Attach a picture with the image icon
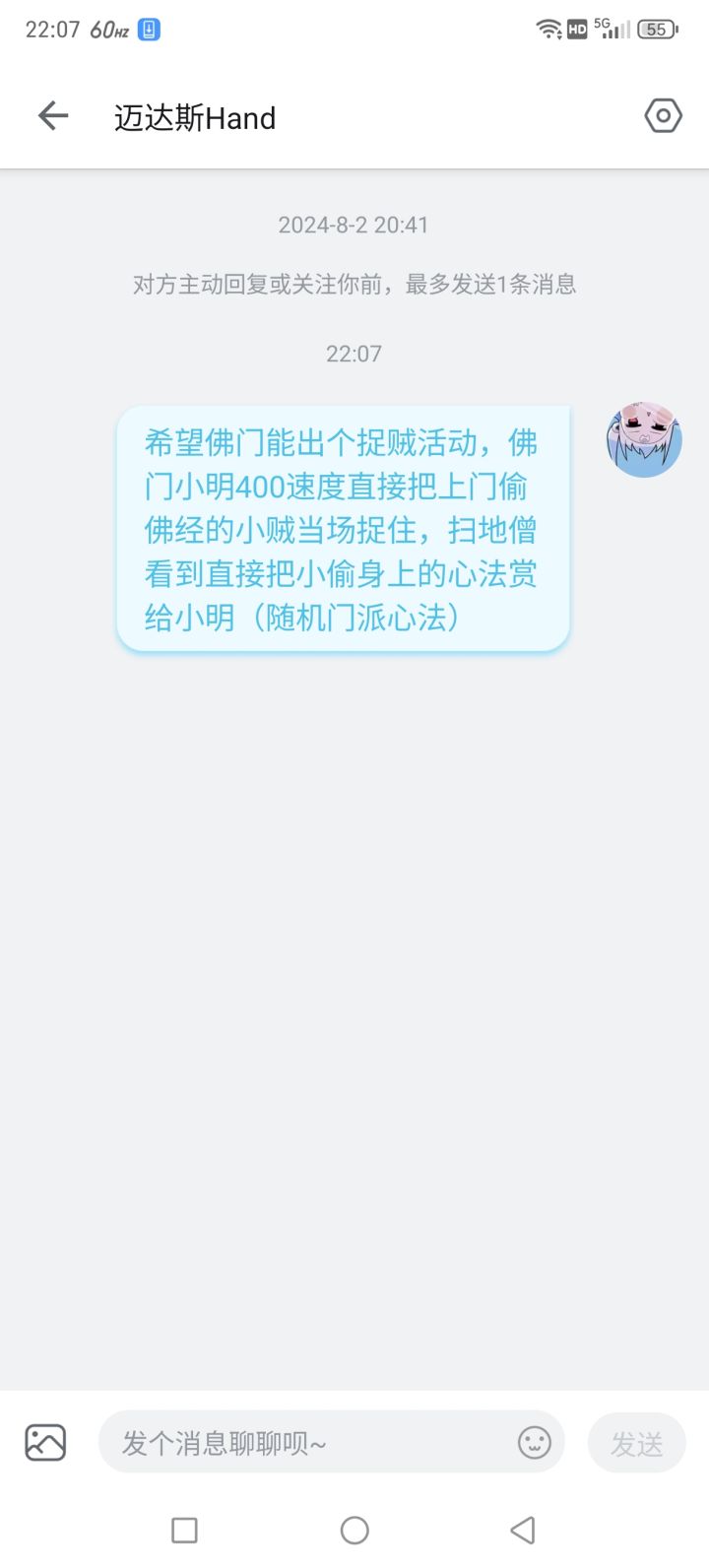 point(45,1443)
